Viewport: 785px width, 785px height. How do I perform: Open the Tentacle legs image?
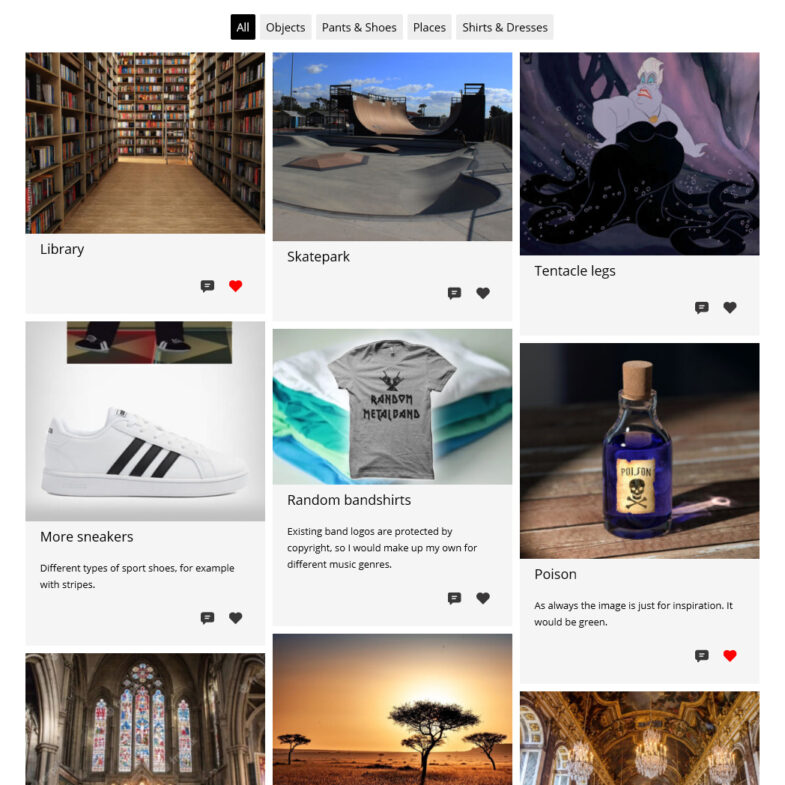tap(639, 154)
